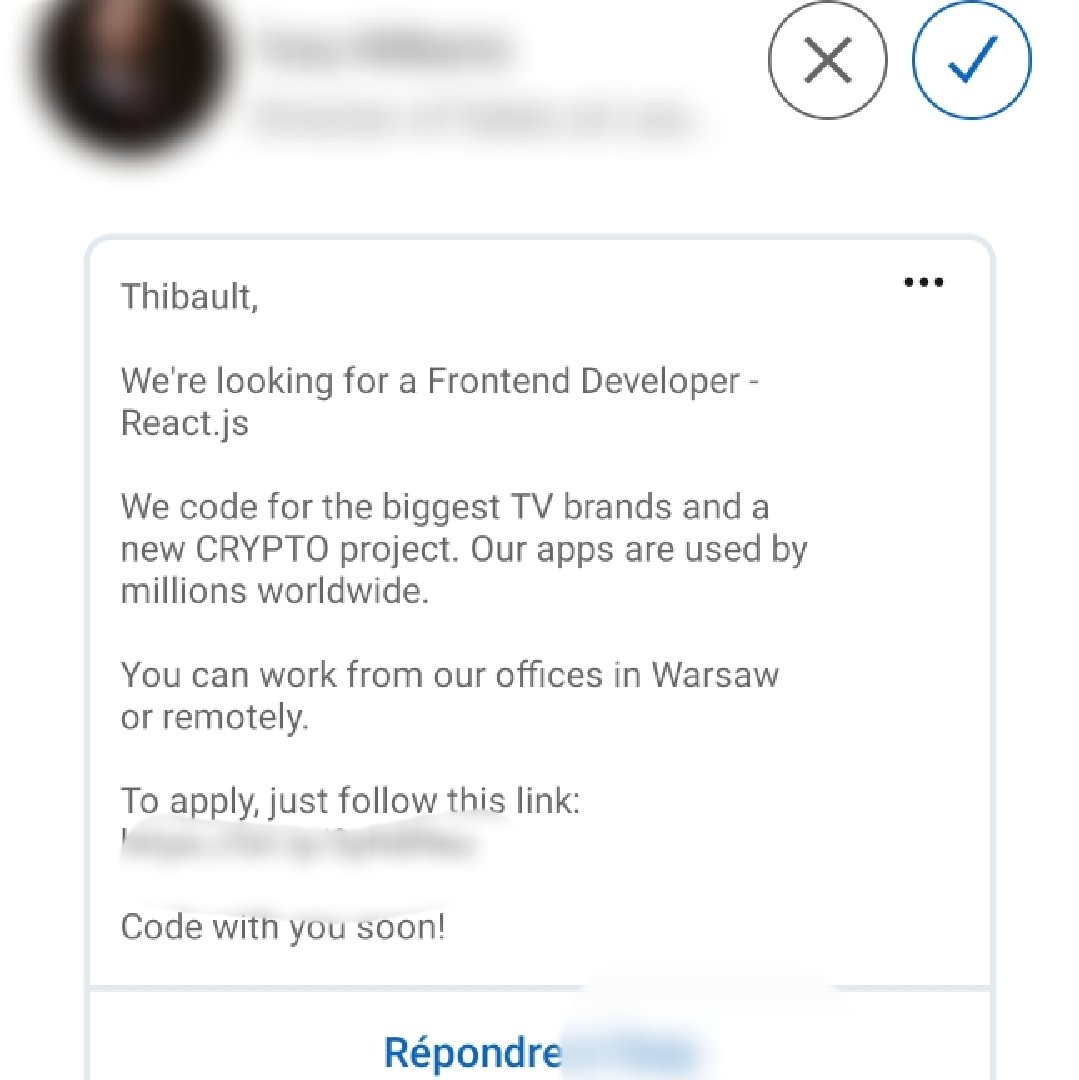Accept the invitation with the checkmark button
Viewport: 1079px width, 1080px height.
(x=972, y=63)
